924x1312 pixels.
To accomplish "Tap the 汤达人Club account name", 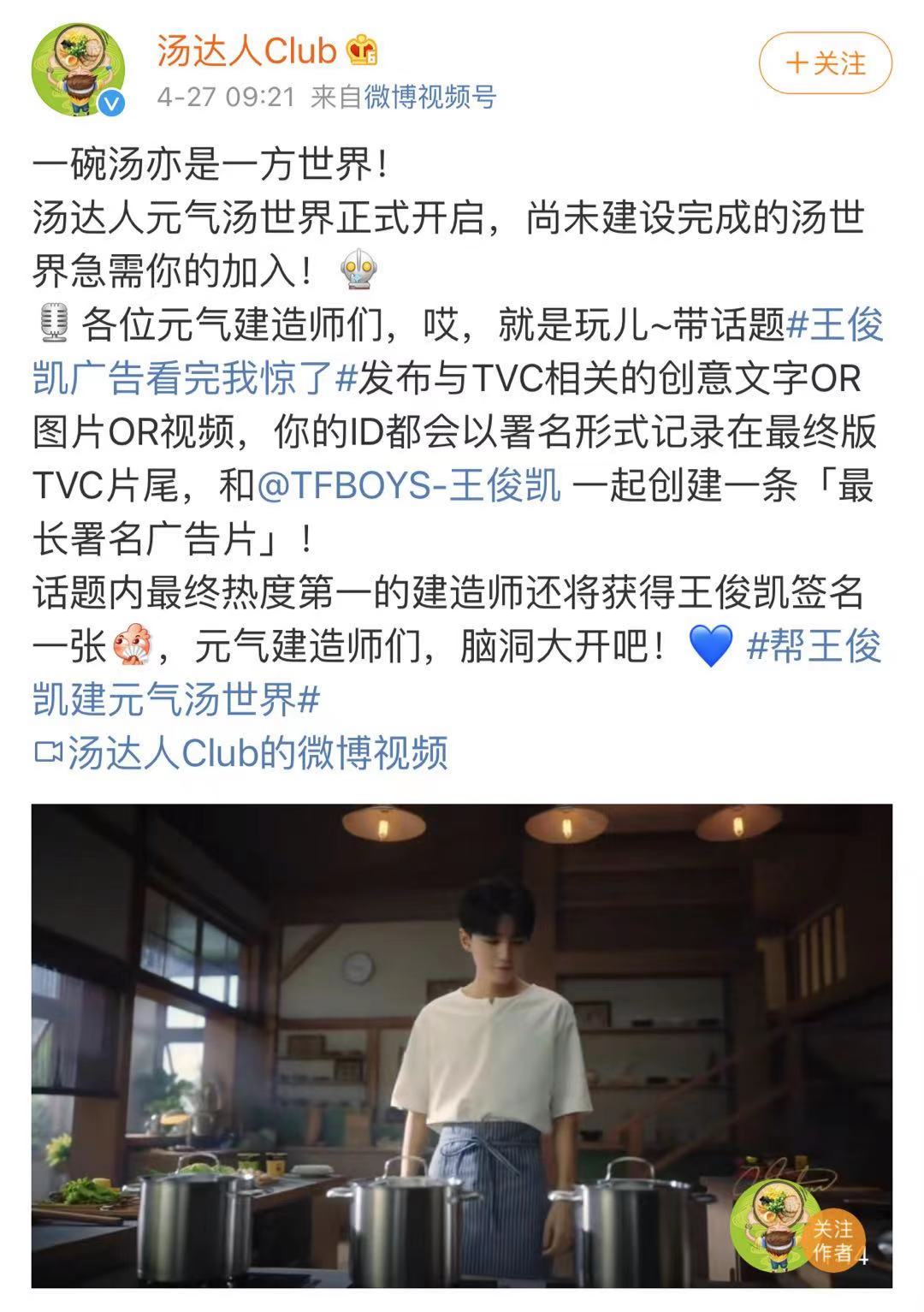I will 246,51.
